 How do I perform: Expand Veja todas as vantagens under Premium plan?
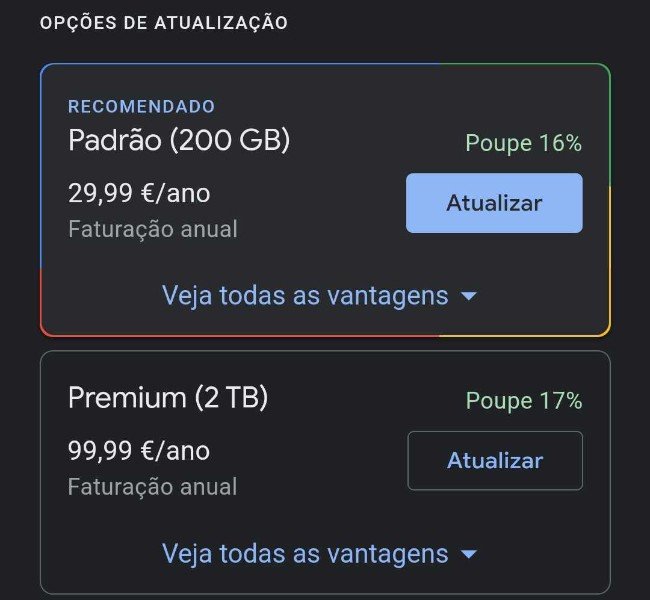click(319, 553)
